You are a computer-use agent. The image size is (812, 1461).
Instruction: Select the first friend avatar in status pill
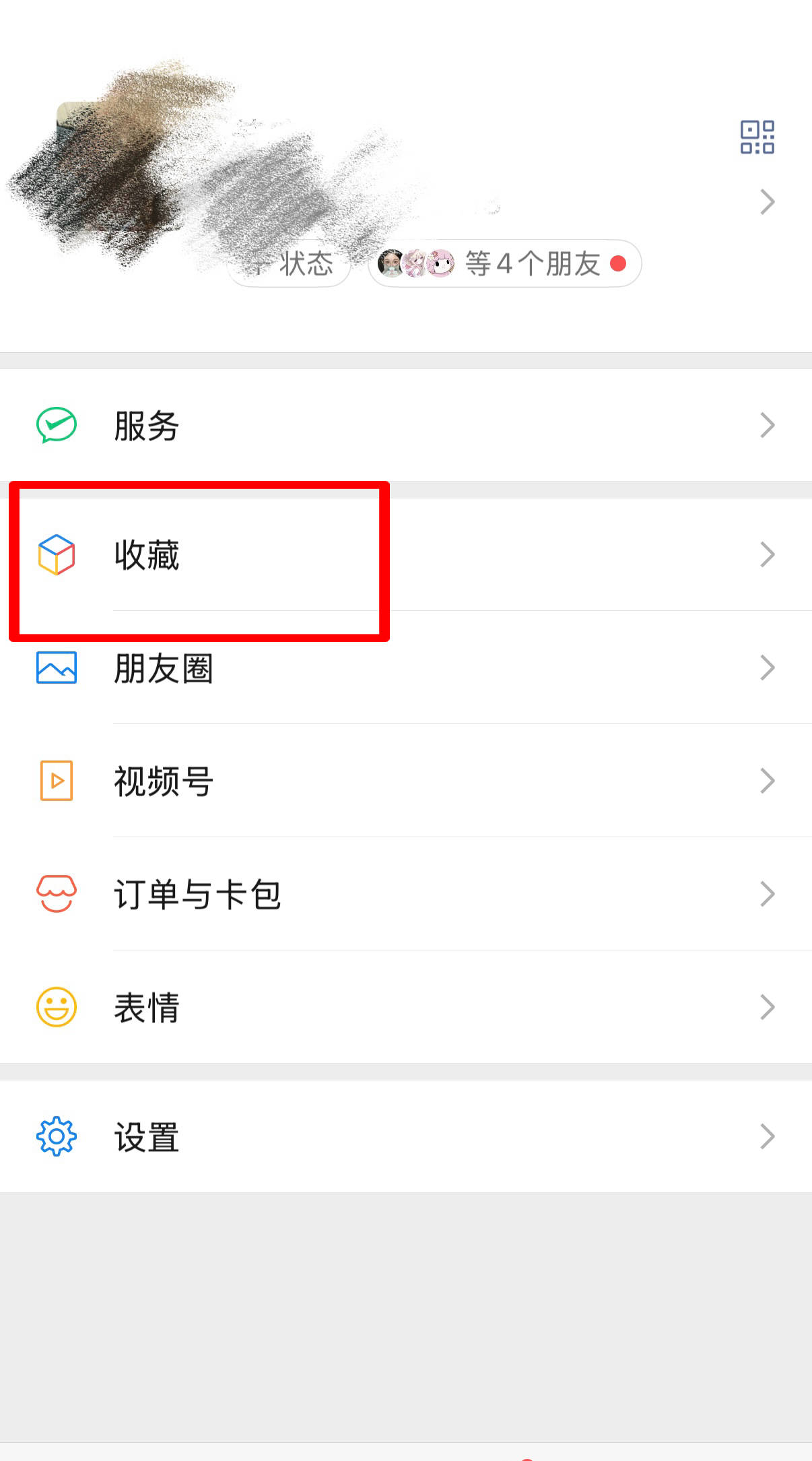[393, 264]
